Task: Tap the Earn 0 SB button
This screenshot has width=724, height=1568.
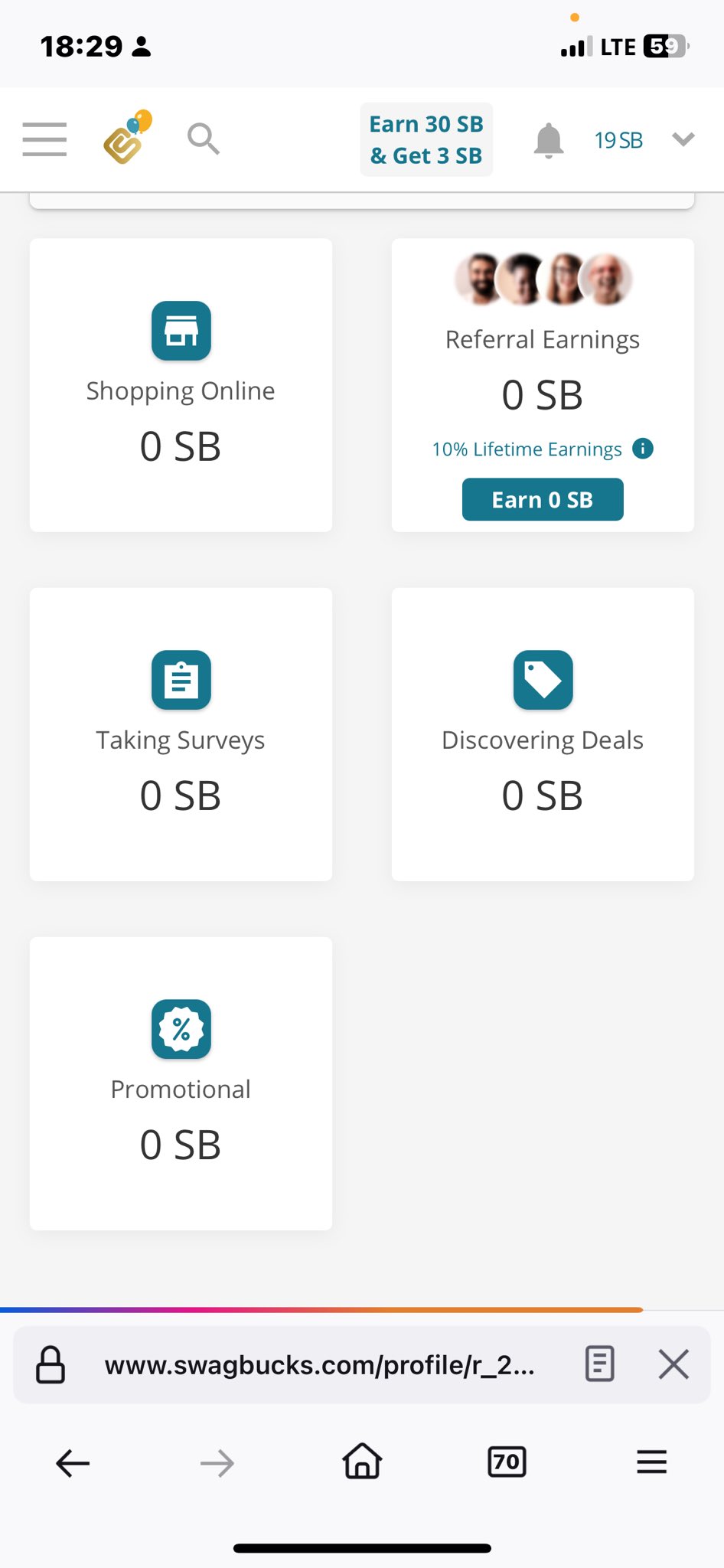Action: click(x=543, y=500)
